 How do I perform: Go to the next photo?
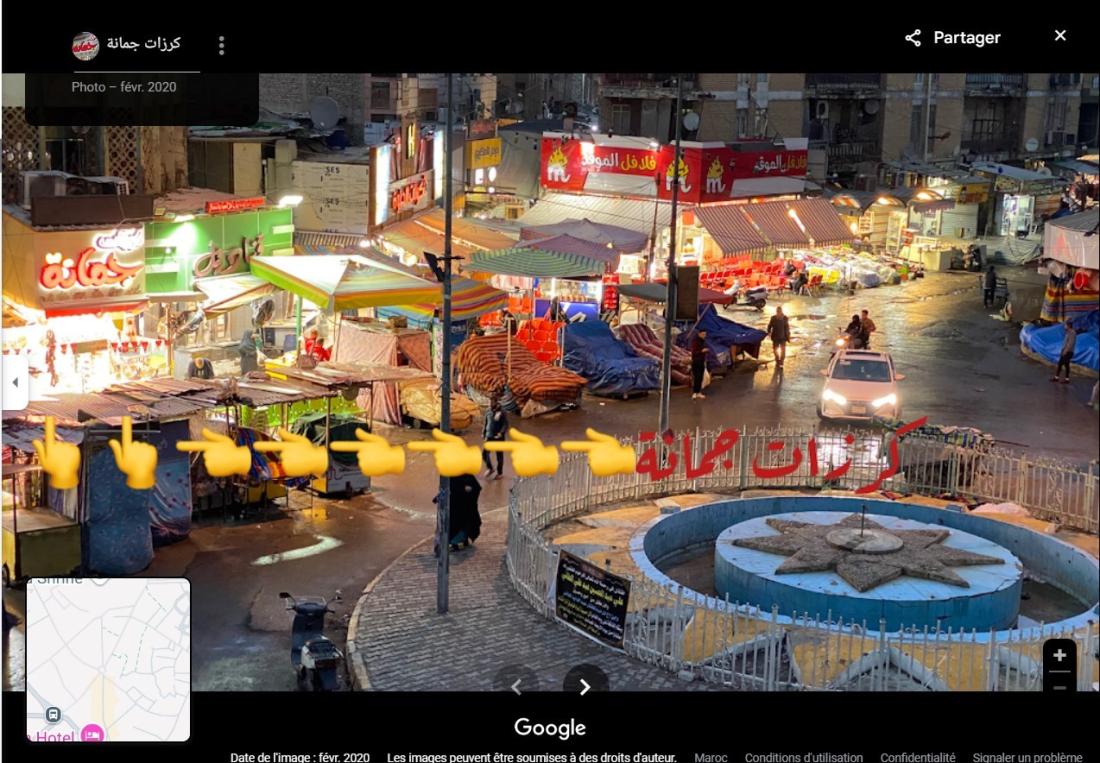(x=585, y=685)
